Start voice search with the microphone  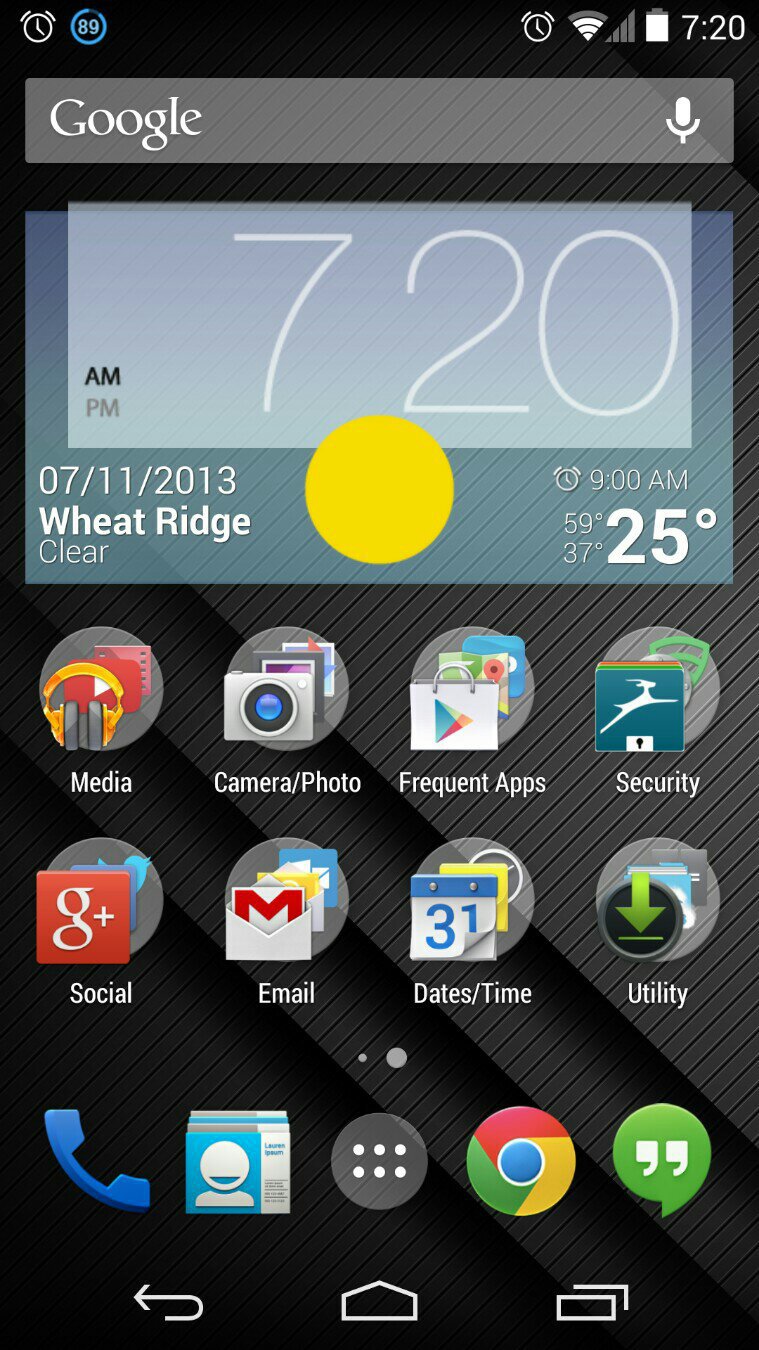683,121
